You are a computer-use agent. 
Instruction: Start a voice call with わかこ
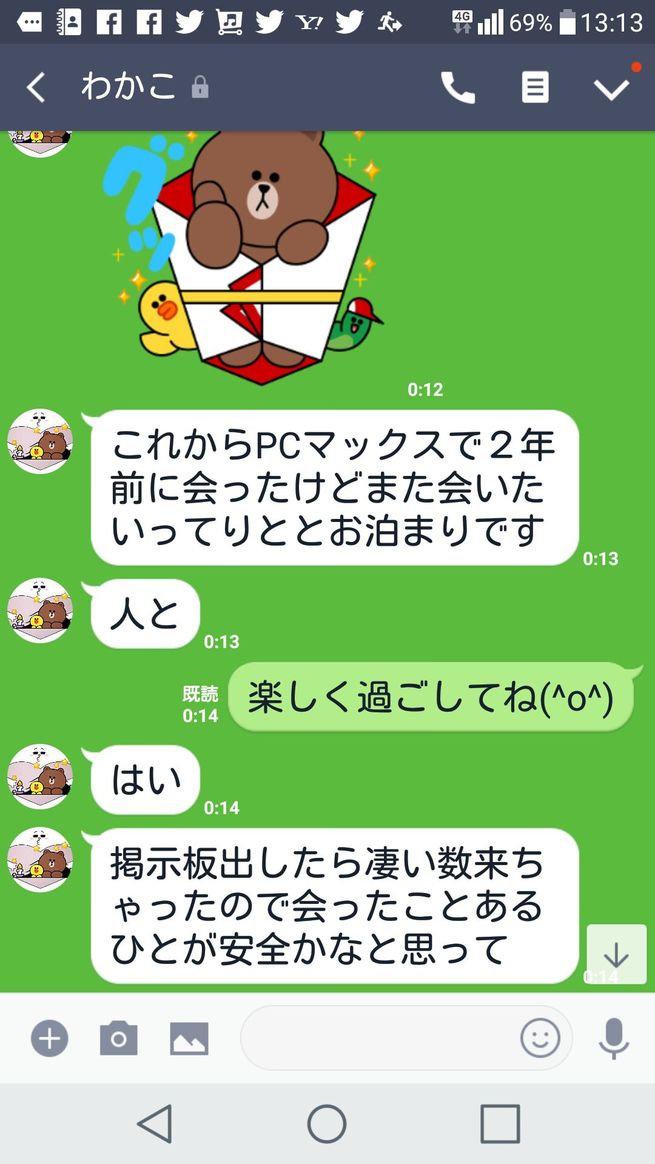[x=458, y=88]
